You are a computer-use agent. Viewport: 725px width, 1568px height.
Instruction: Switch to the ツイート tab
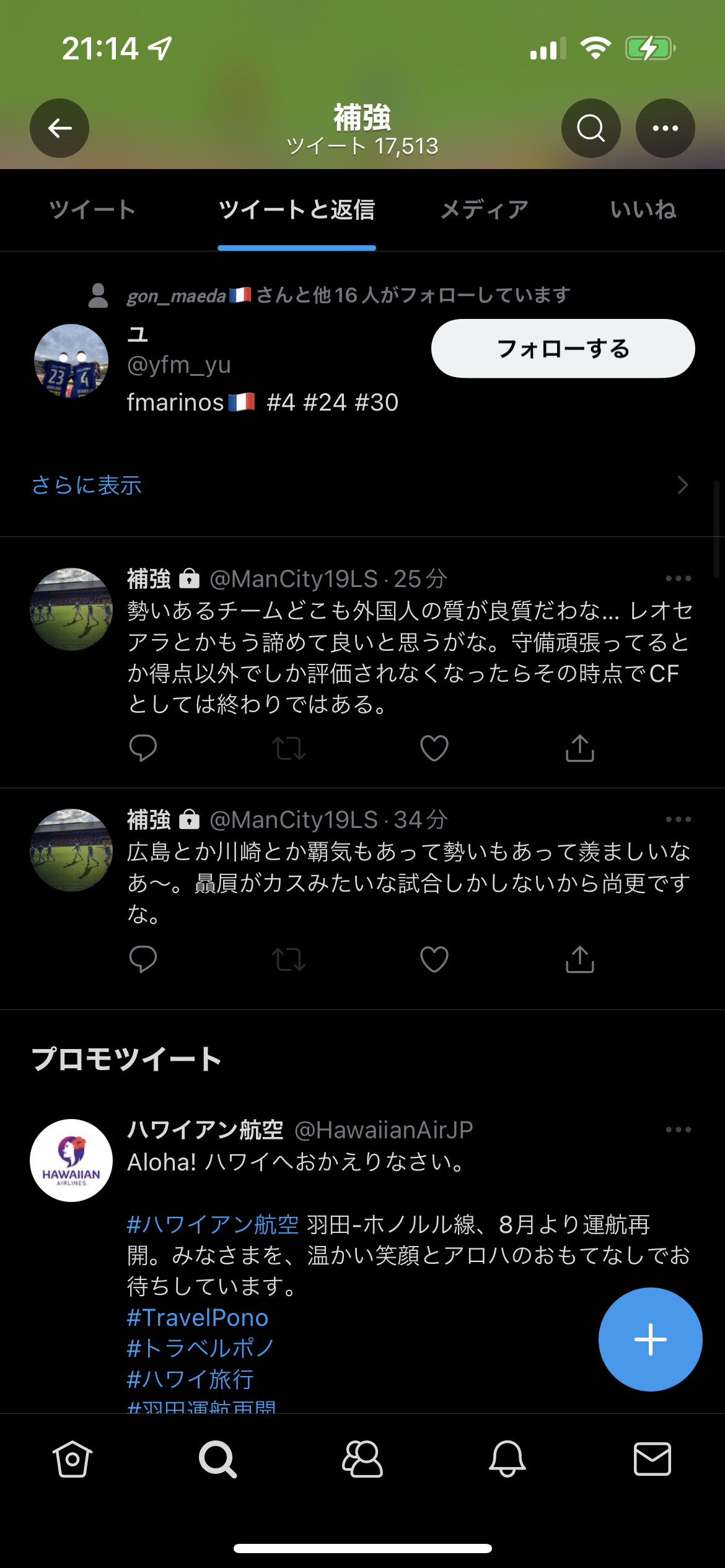tap(92, 210)
